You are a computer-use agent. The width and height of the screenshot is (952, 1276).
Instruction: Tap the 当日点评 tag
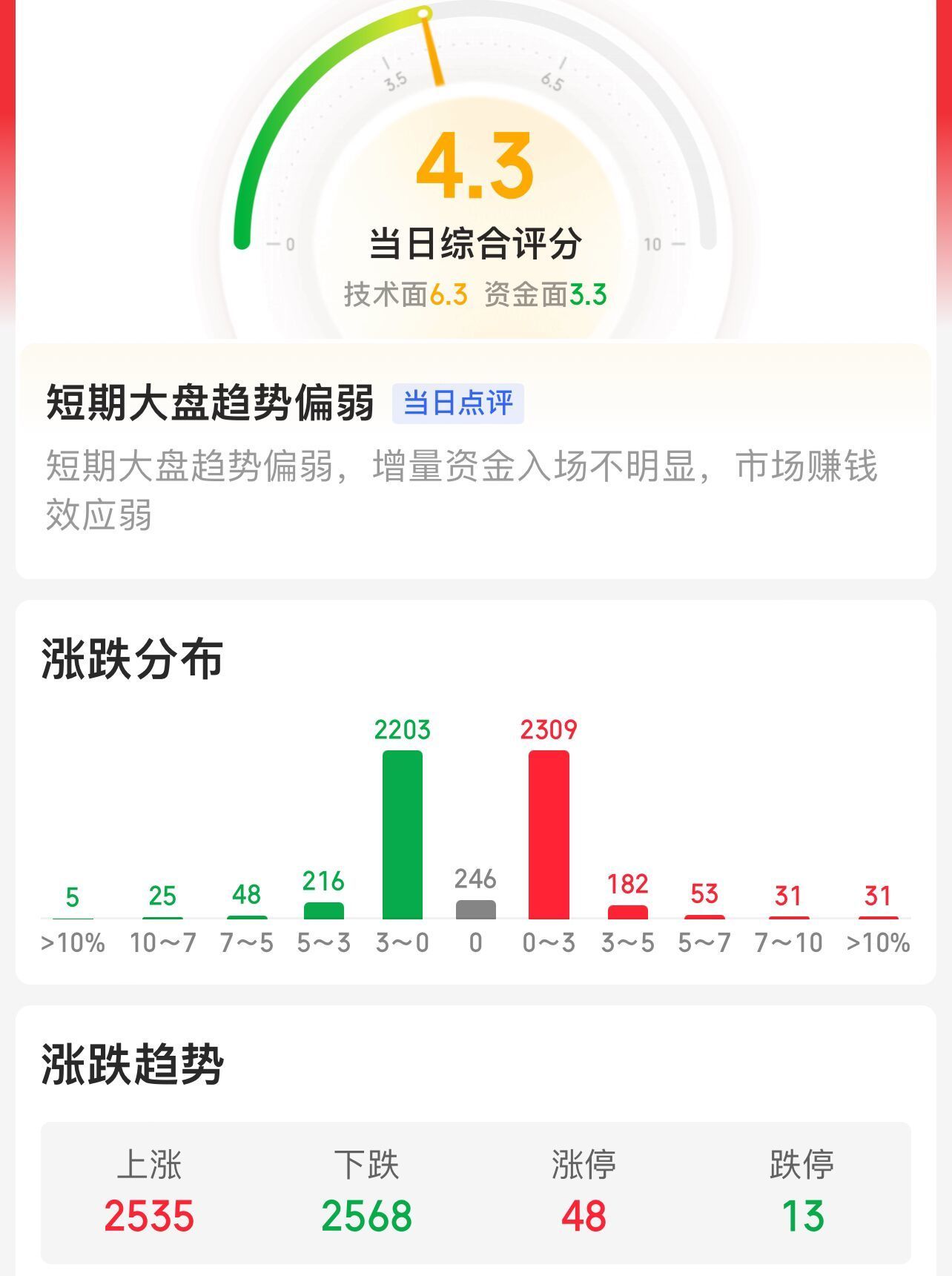[457, 403]
